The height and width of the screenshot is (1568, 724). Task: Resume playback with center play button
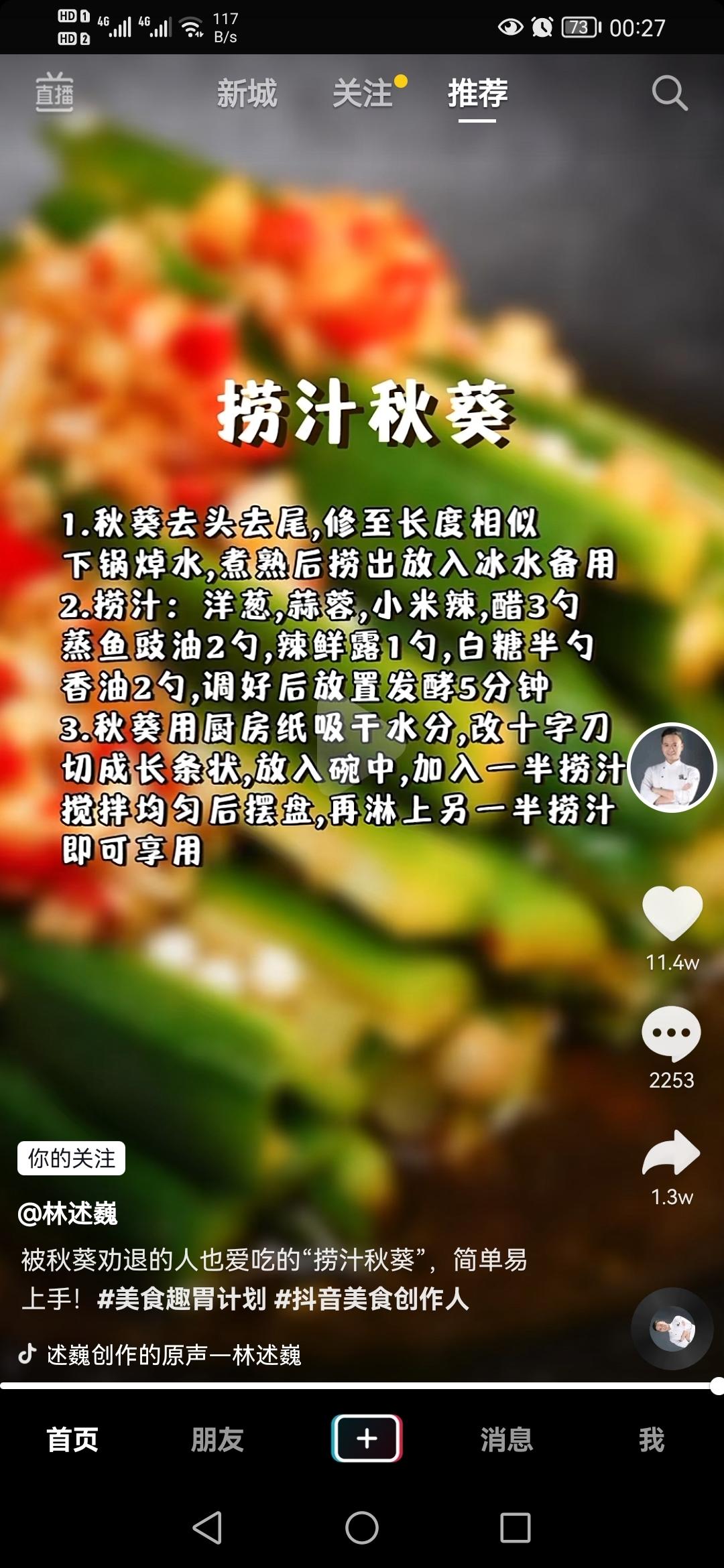coord(362,730)
